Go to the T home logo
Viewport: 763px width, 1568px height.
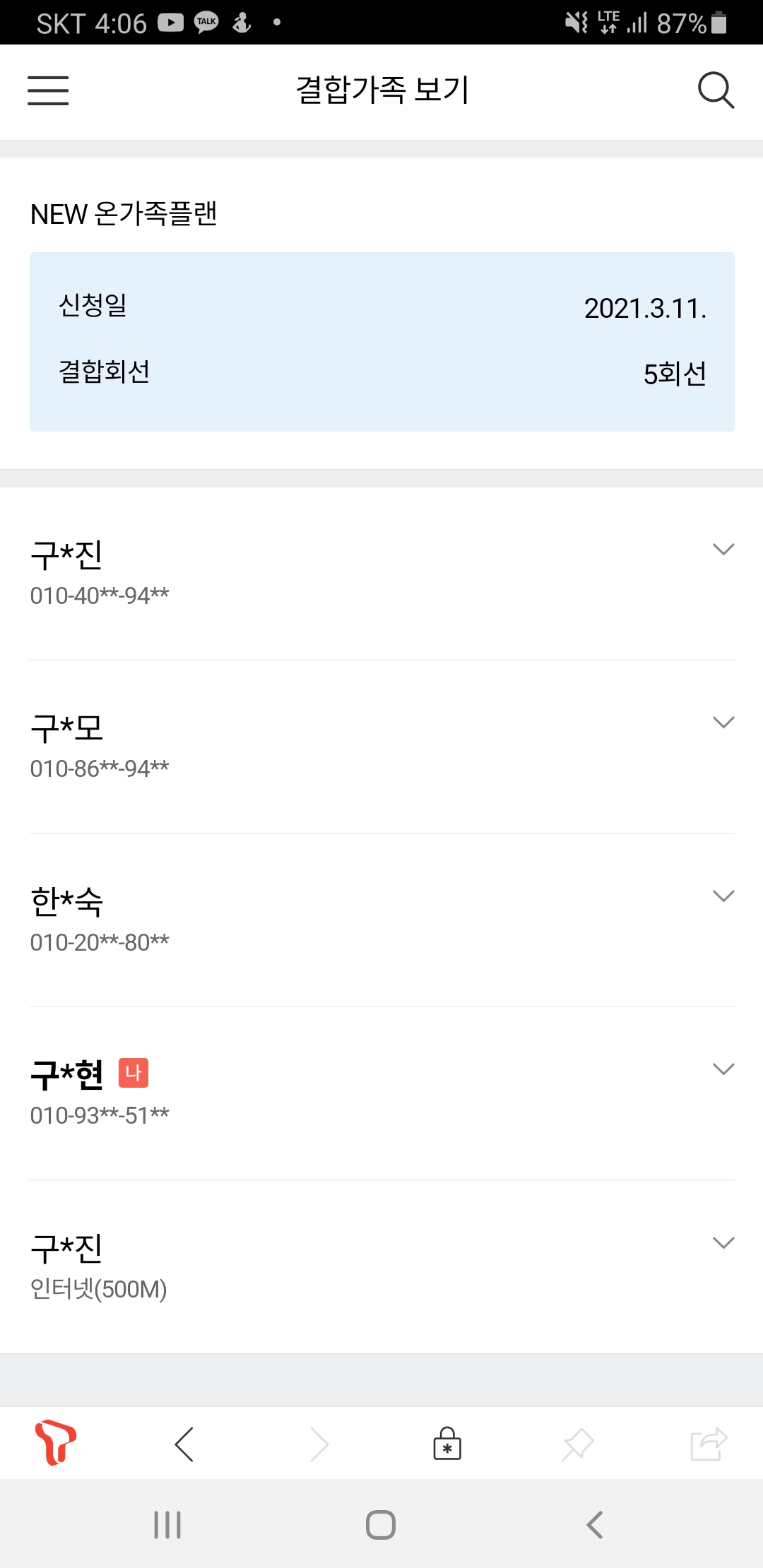pos(55,1442)
